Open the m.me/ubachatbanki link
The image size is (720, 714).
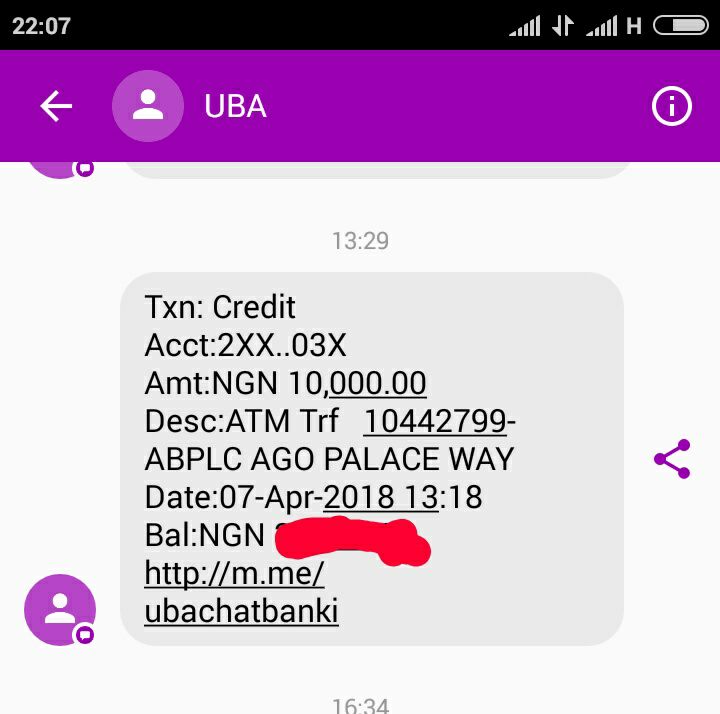pyautogui.click(x=240, y=592)
